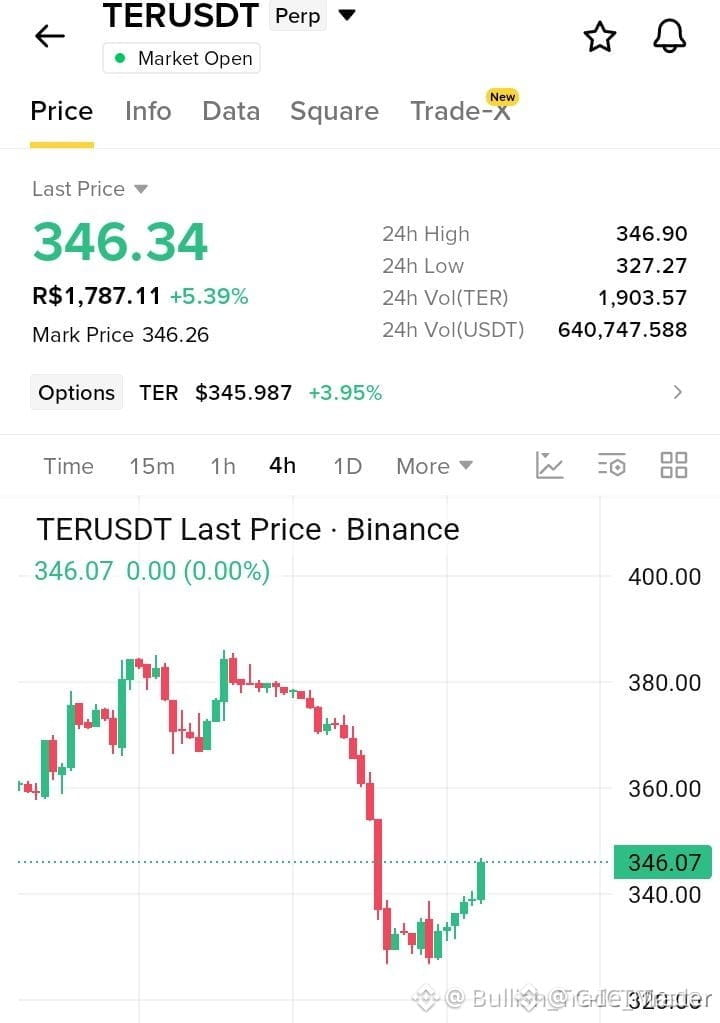
Task: Open the price alert bell
Action: (x=670, y=36)
